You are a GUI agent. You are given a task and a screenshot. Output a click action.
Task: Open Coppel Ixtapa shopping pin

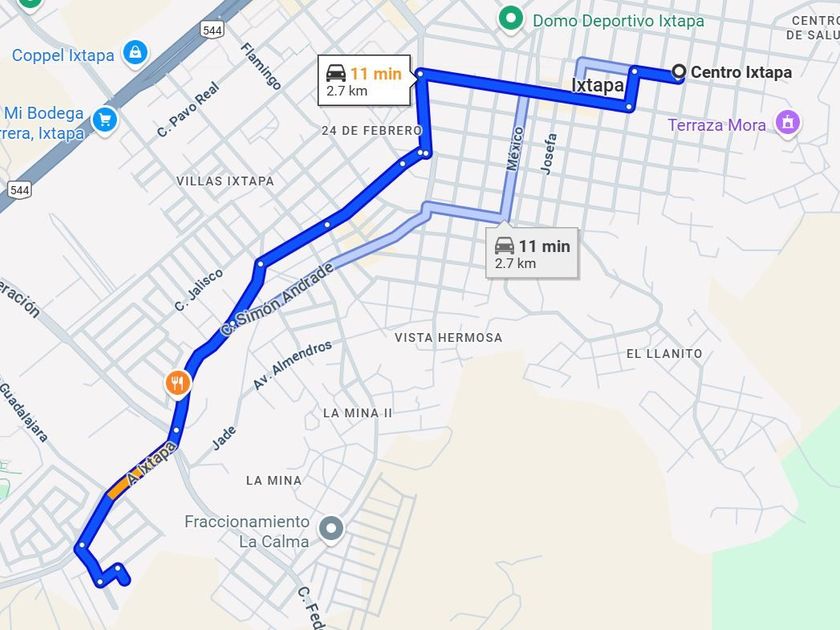coord(135,54)
